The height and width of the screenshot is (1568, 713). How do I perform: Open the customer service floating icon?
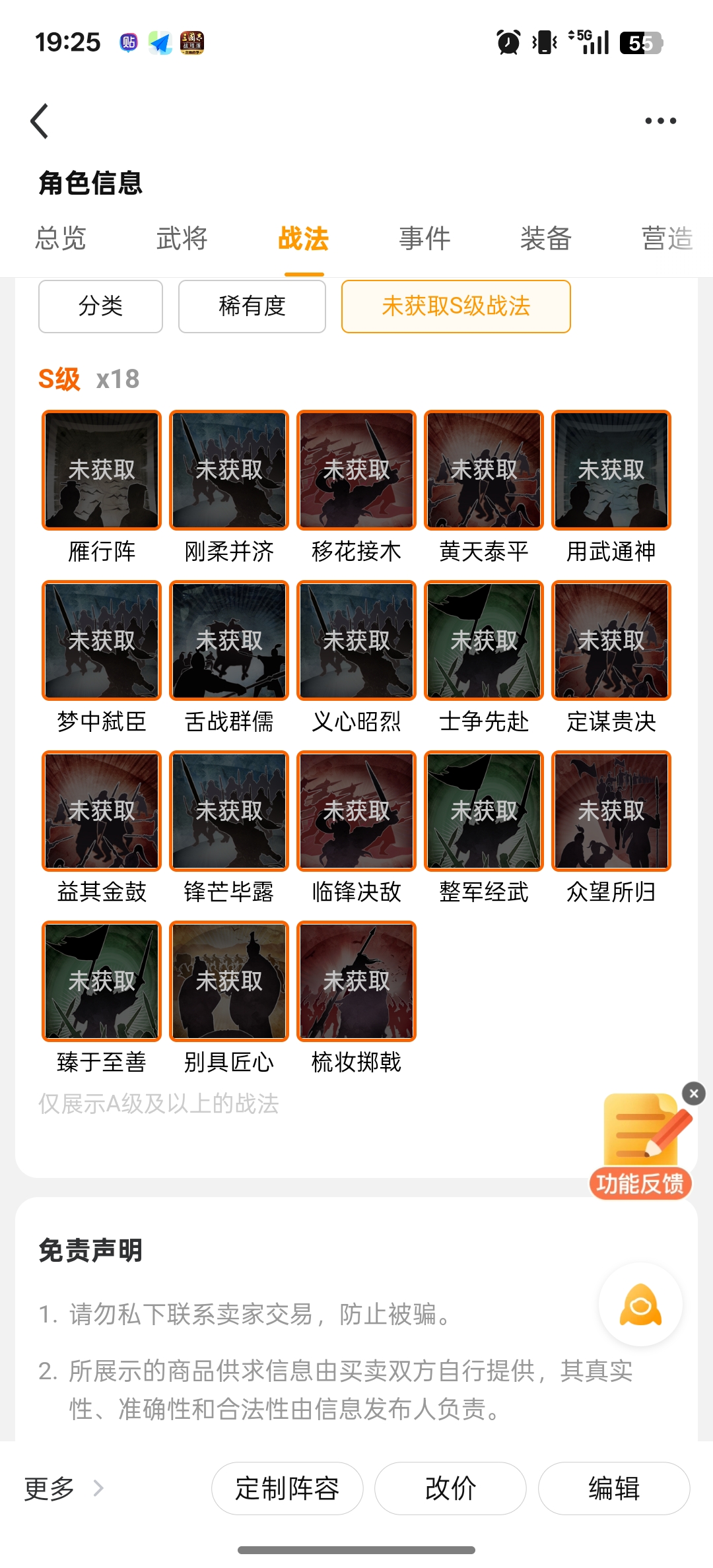[x=640, y=1305]
